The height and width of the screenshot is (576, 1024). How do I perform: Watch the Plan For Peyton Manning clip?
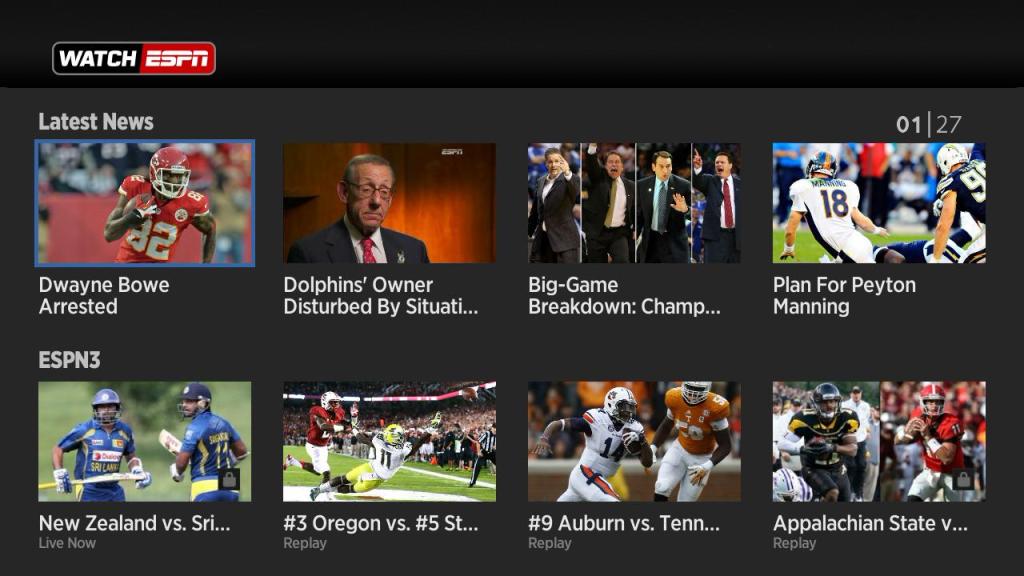pyautogui.click(x=879, y=203)
